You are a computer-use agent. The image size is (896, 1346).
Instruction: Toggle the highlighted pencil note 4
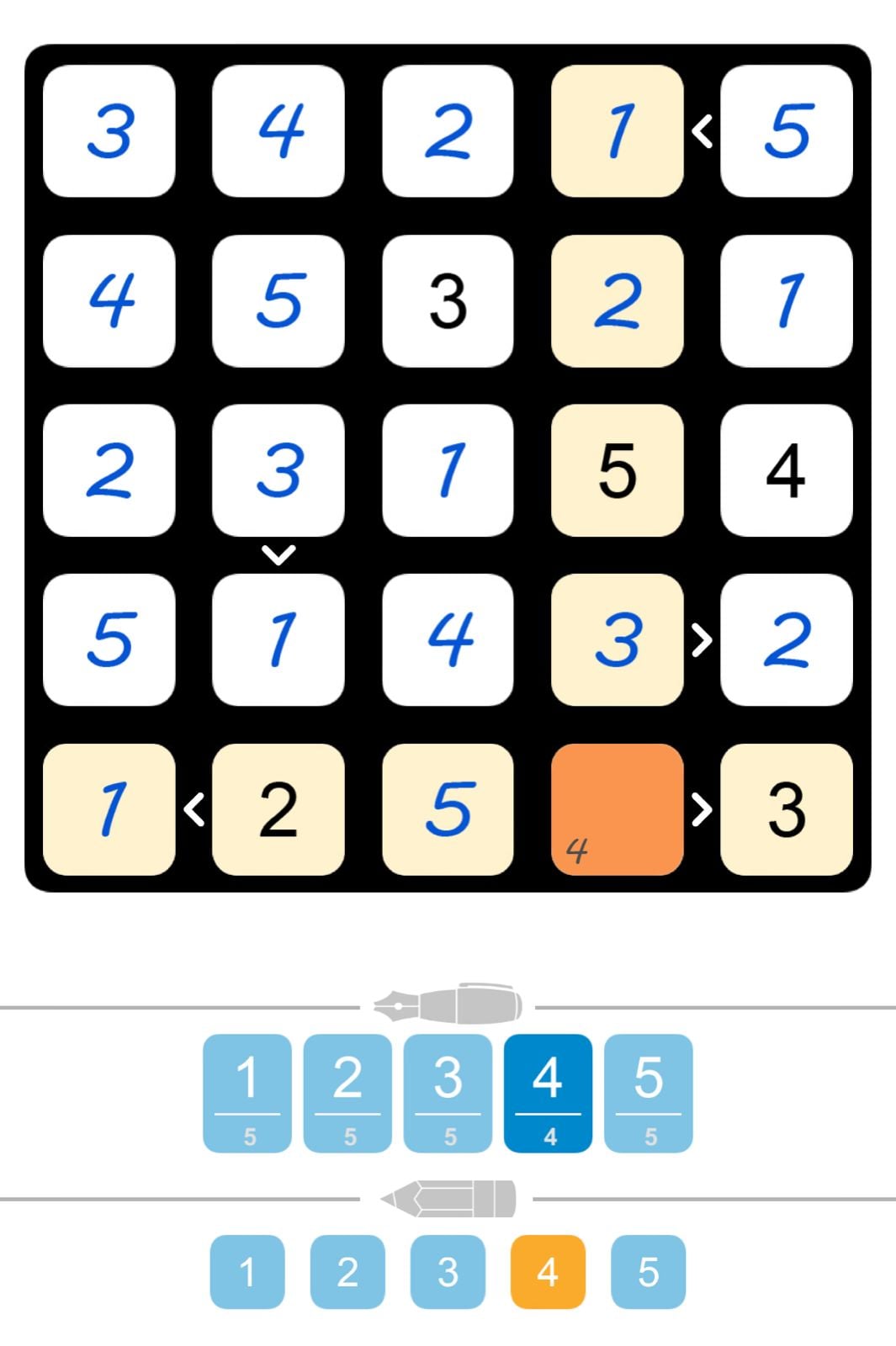[x=548, y=1271]
